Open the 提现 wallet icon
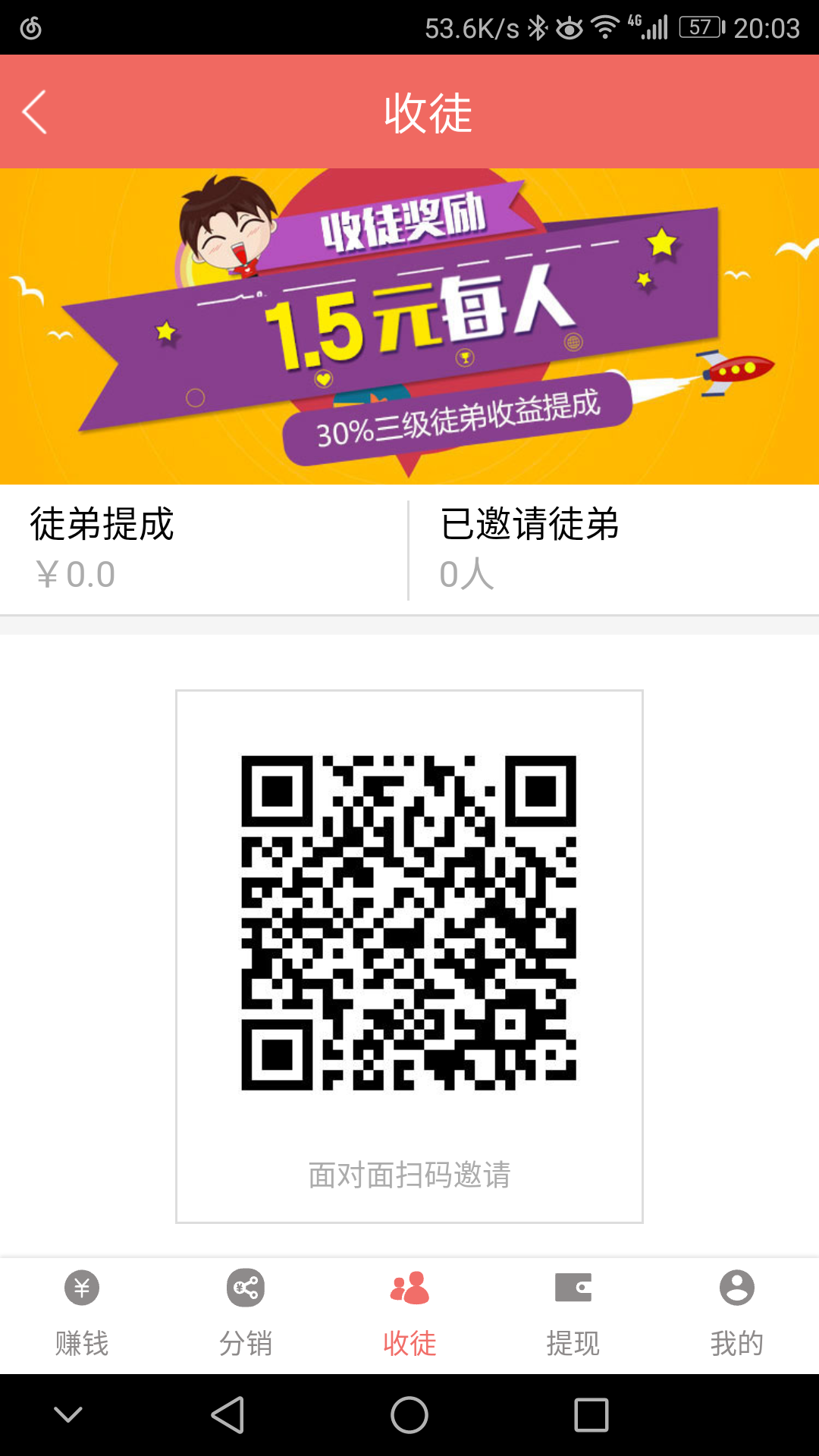Image resolution: width=819 pixels, height=1456 pixels. 573,1288
